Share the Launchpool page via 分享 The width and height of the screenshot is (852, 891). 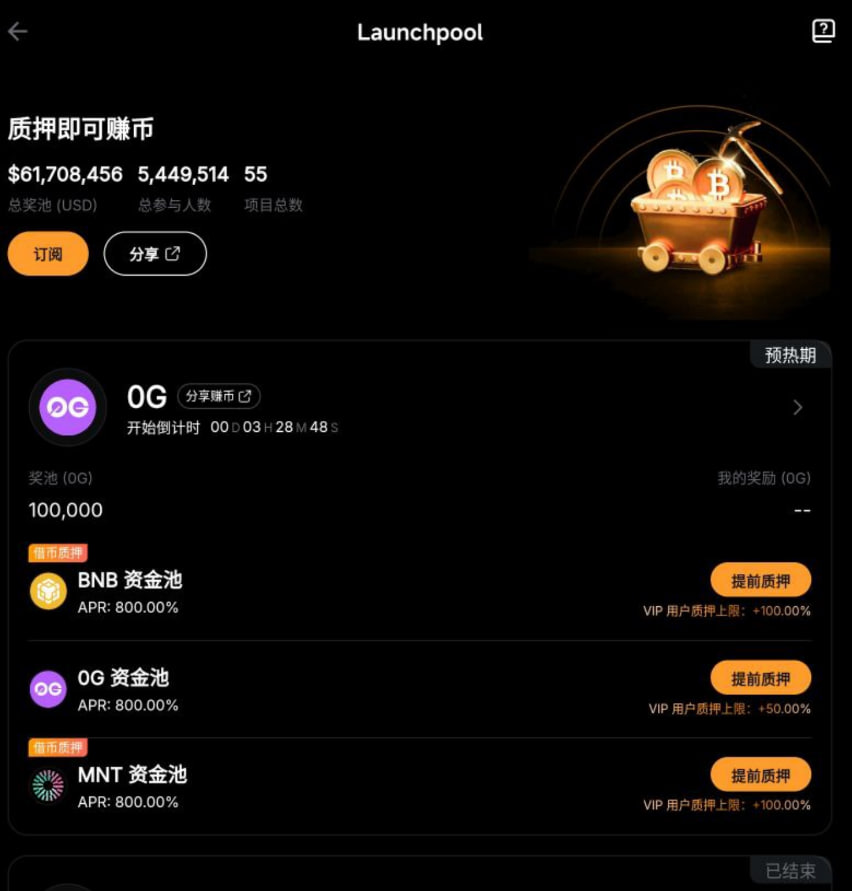[155, 254]
